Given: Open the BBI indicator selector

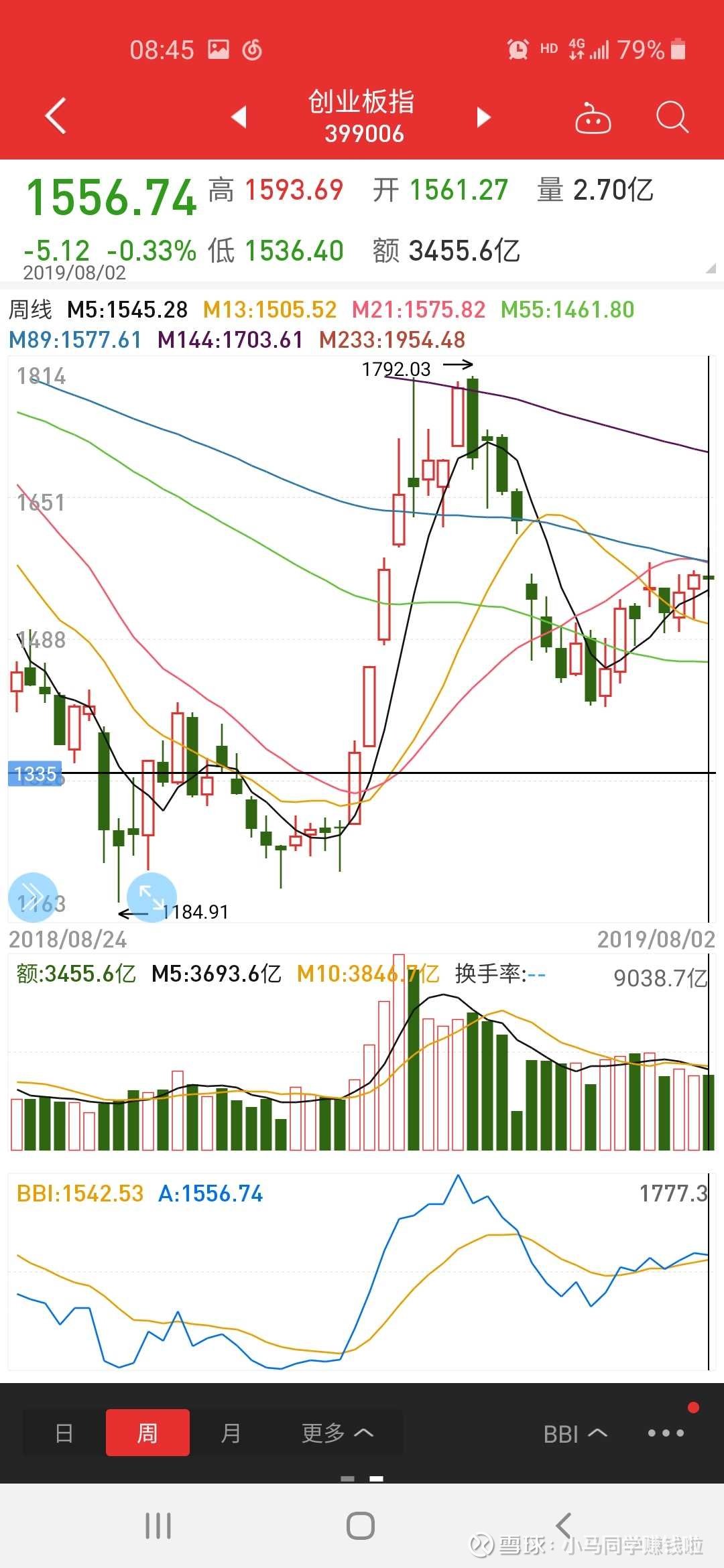Looking at the screenshot, I should [x=575, y=1434].
